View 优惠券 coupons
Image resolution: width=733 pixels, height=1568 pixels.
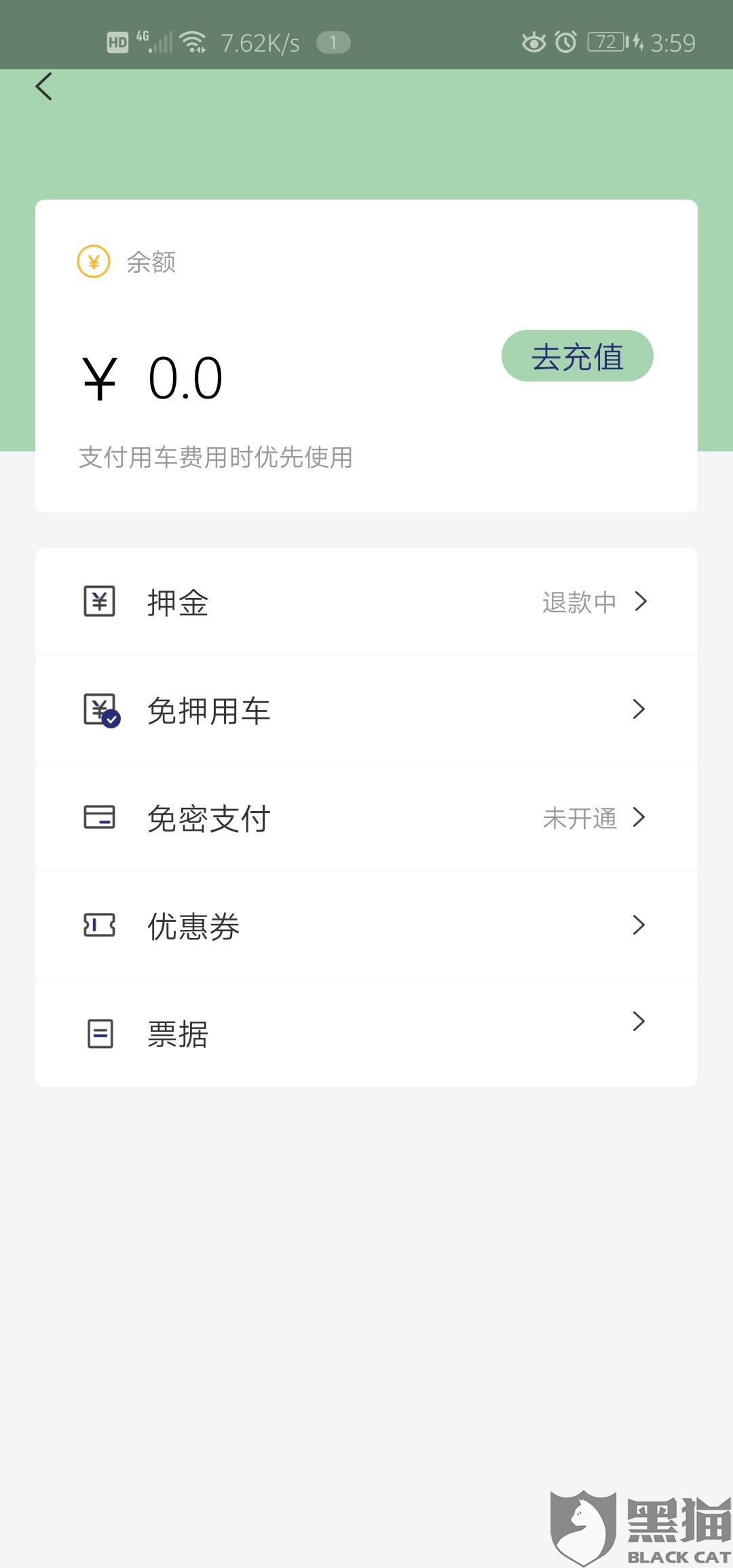point(366,926)
